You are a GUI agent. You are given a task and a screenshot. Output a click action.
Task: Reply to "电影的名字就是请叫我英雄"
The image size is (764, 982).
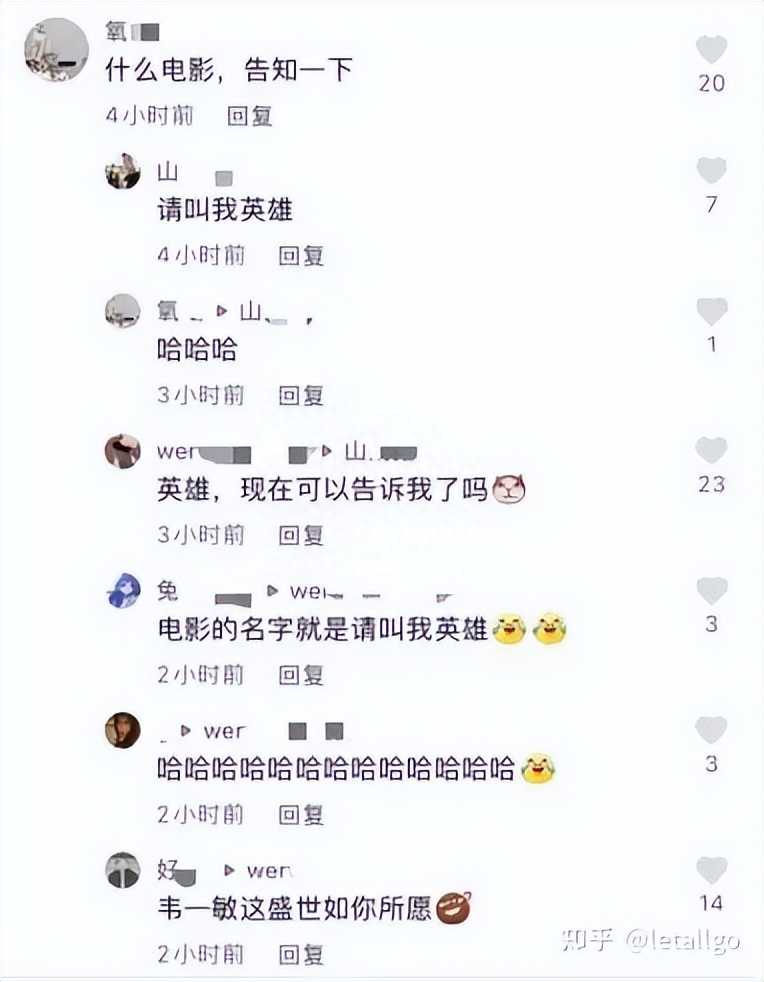[301, 675]
